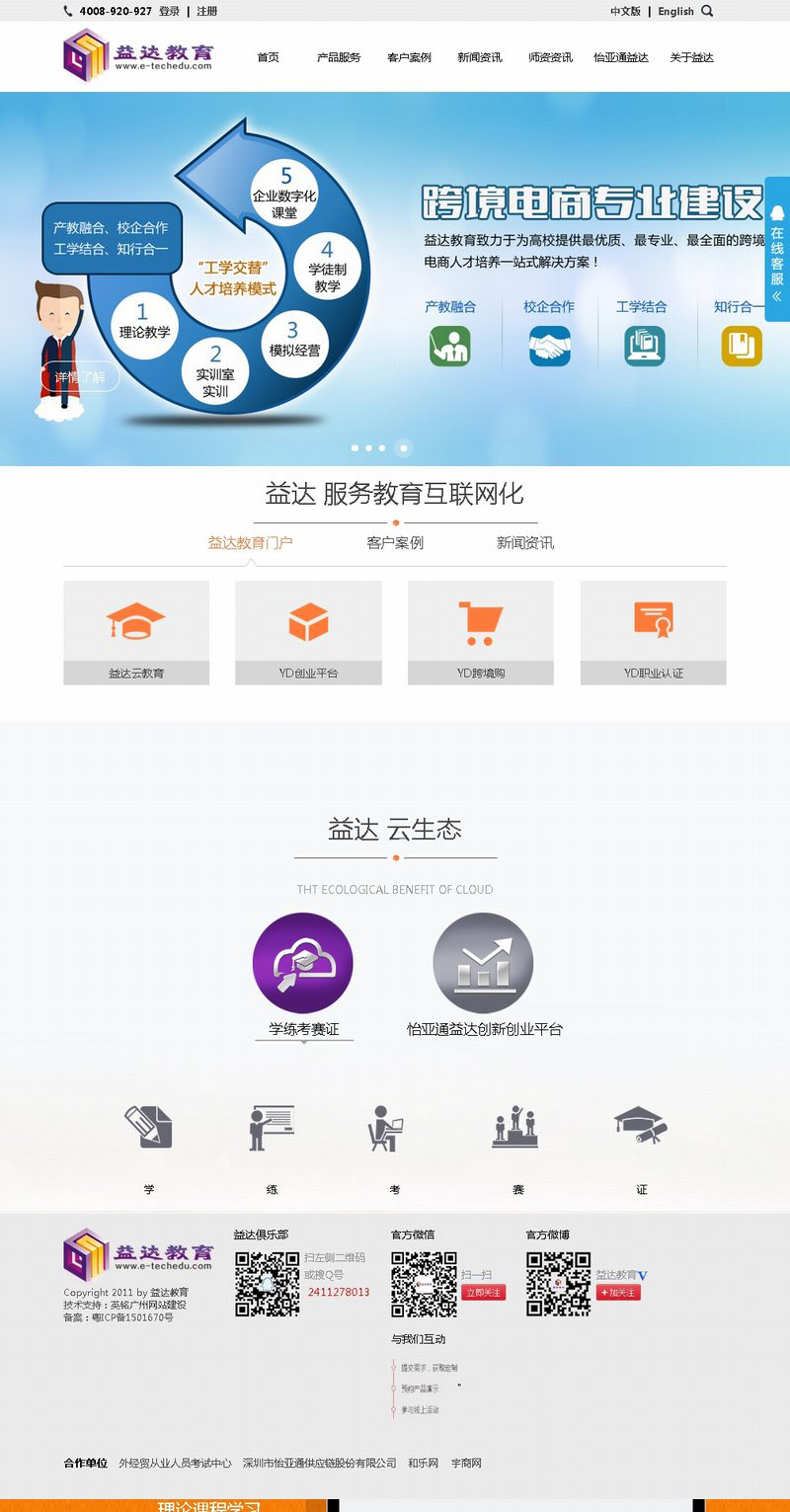
Task: Click the search magnifier icon in the header
Action: pos(706,11)
